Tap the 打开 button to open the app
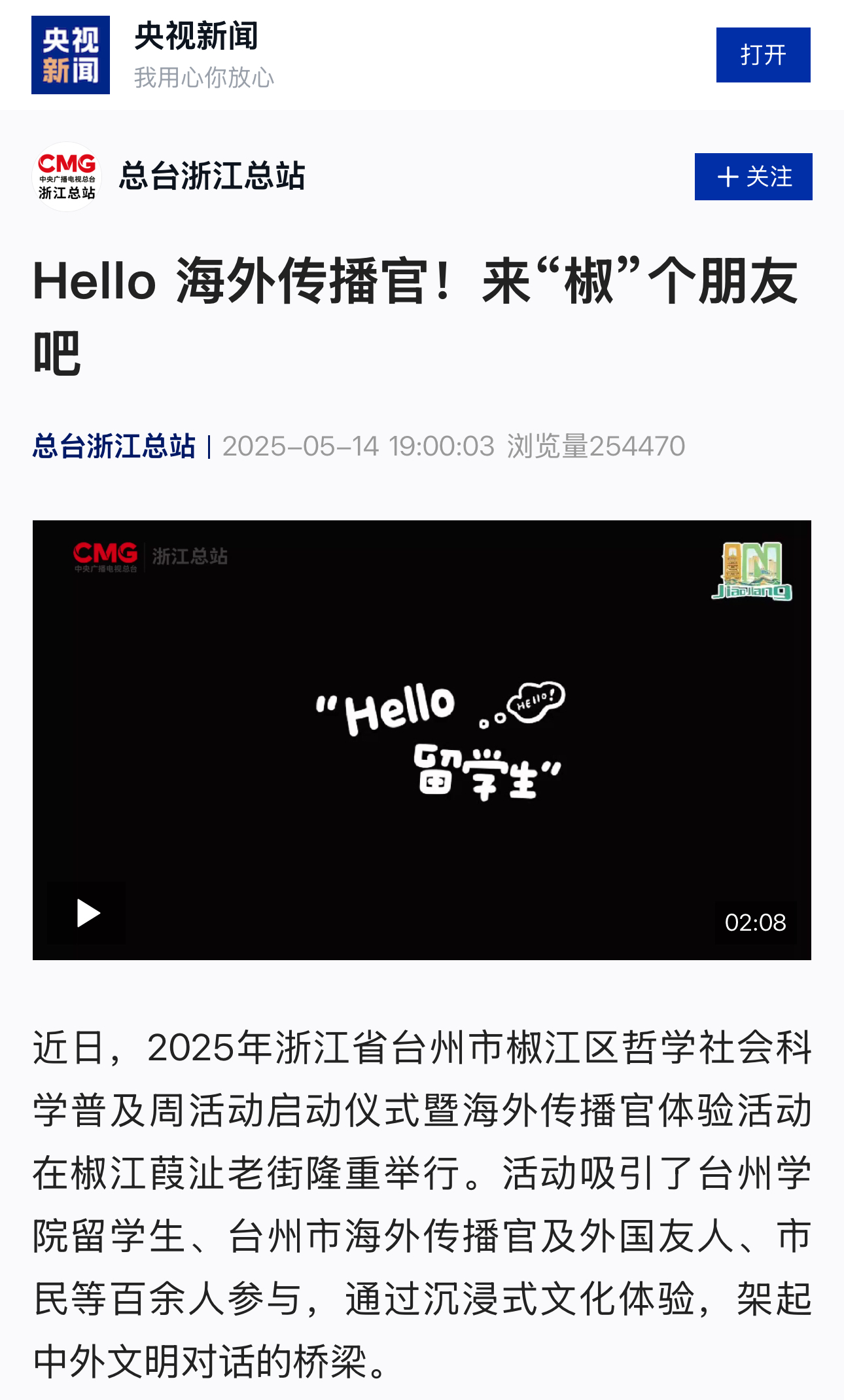The width and height of the screenshot is (844, 1400). point(763,55)
